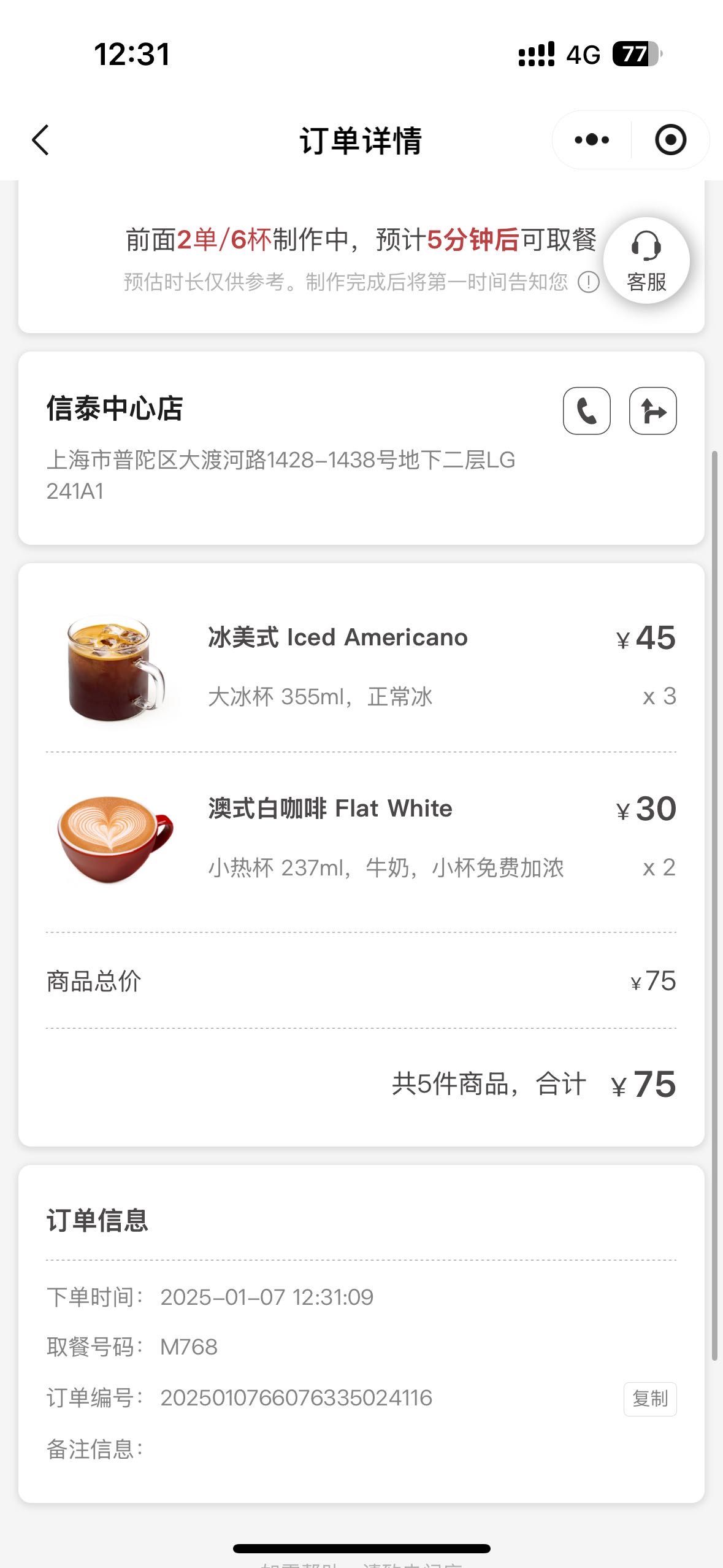Screen dimensions: 723x1568
Task: Contact 客服 customer service
Action: pyautogui.click(x=646, y=261)
